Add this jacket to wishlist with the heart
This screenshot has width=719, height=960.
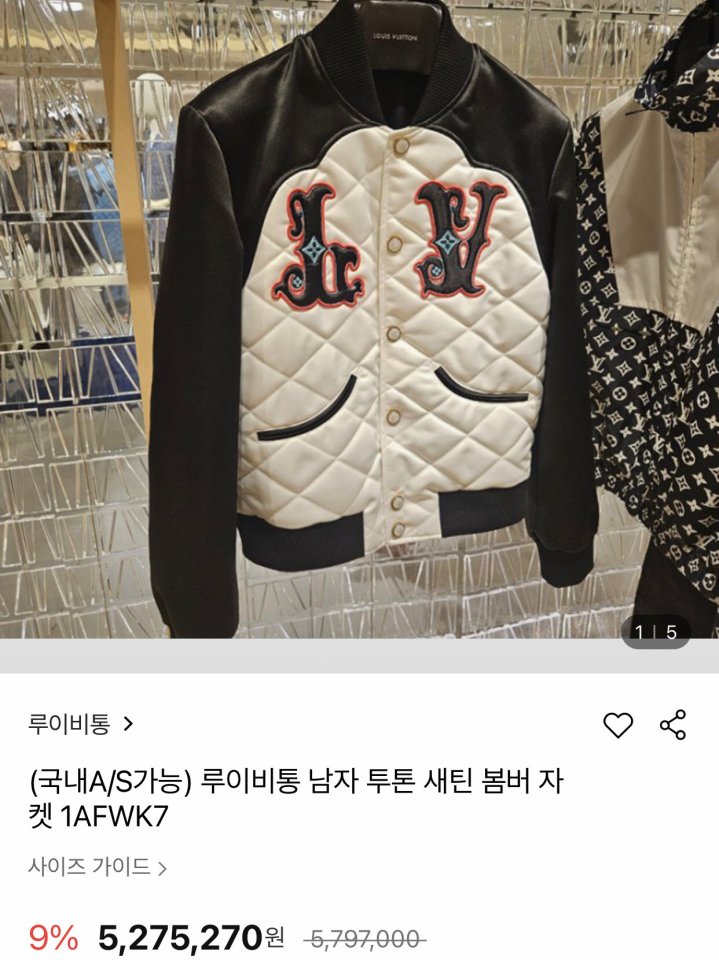tap(618, 725)
